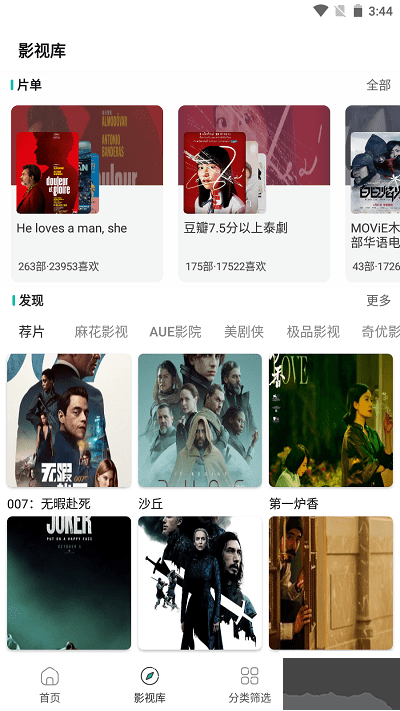Image resolution: width=400 pixels, height=711 pixels.
Task: Select the 荐片 source tab
Action: [x=31, y=332]
